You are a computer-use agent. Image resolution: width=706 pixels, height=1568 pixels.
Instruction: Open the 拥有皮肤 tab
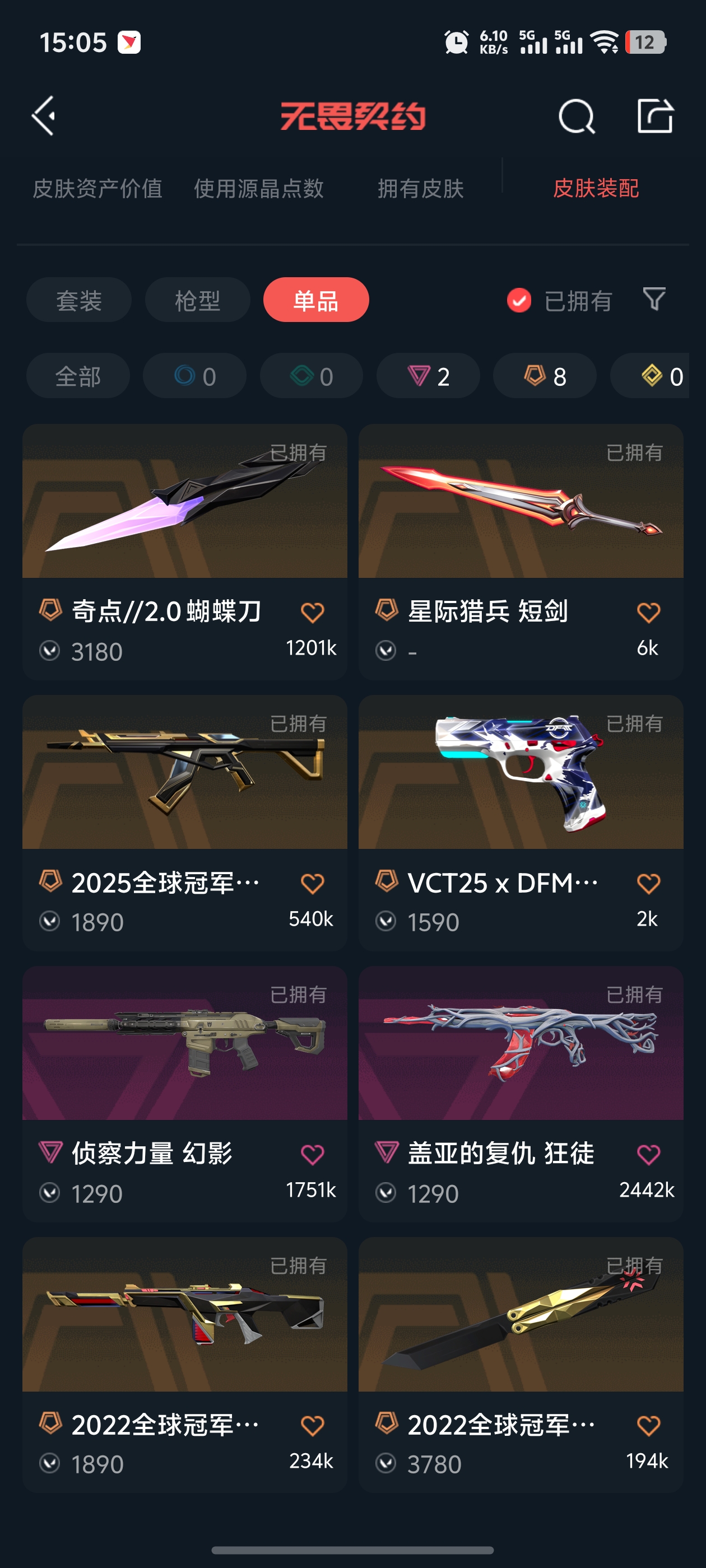coord(420,189)
